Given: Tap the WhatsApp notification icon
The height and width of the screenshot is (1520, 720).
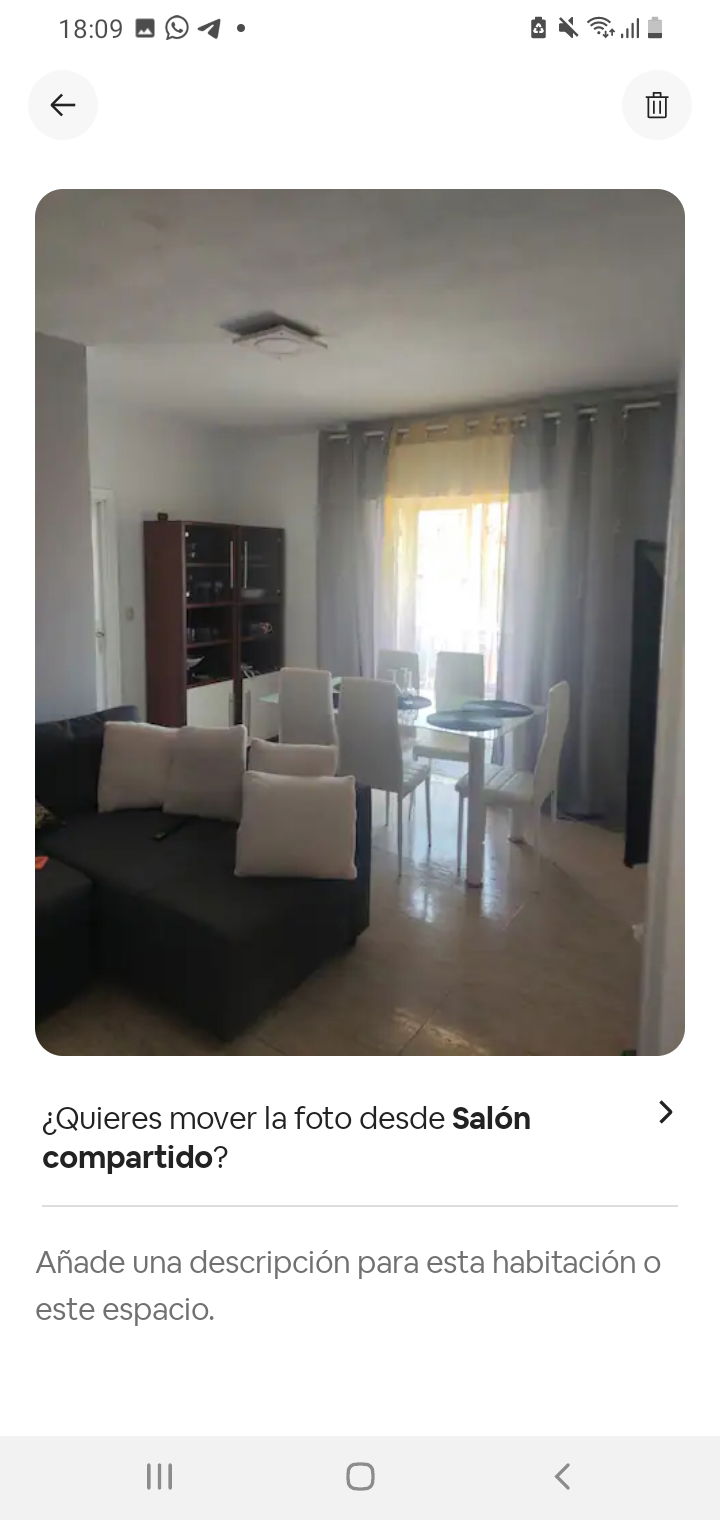Looking at the screenshot, I should pos(176,28).
